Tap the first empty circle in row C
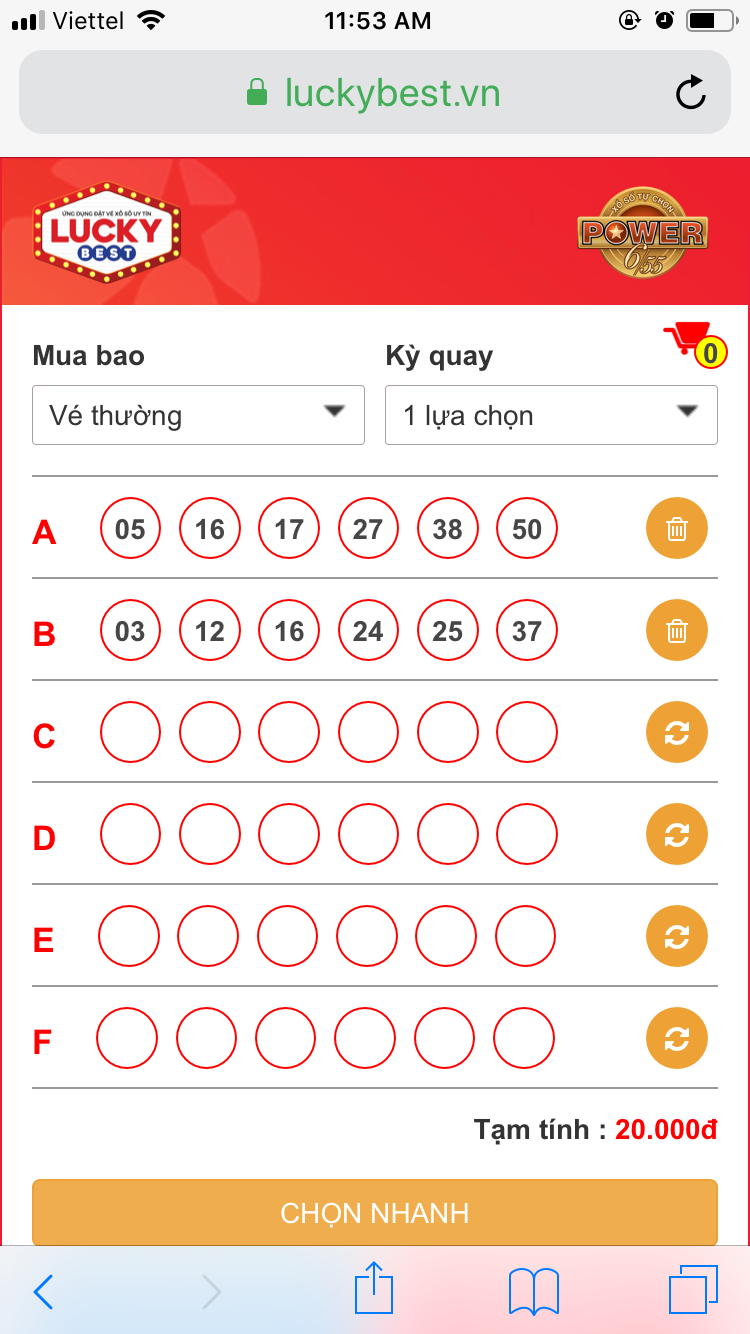Image resolution: width=750 pixels, height=1334 pixels. click(x=130, y=733)
